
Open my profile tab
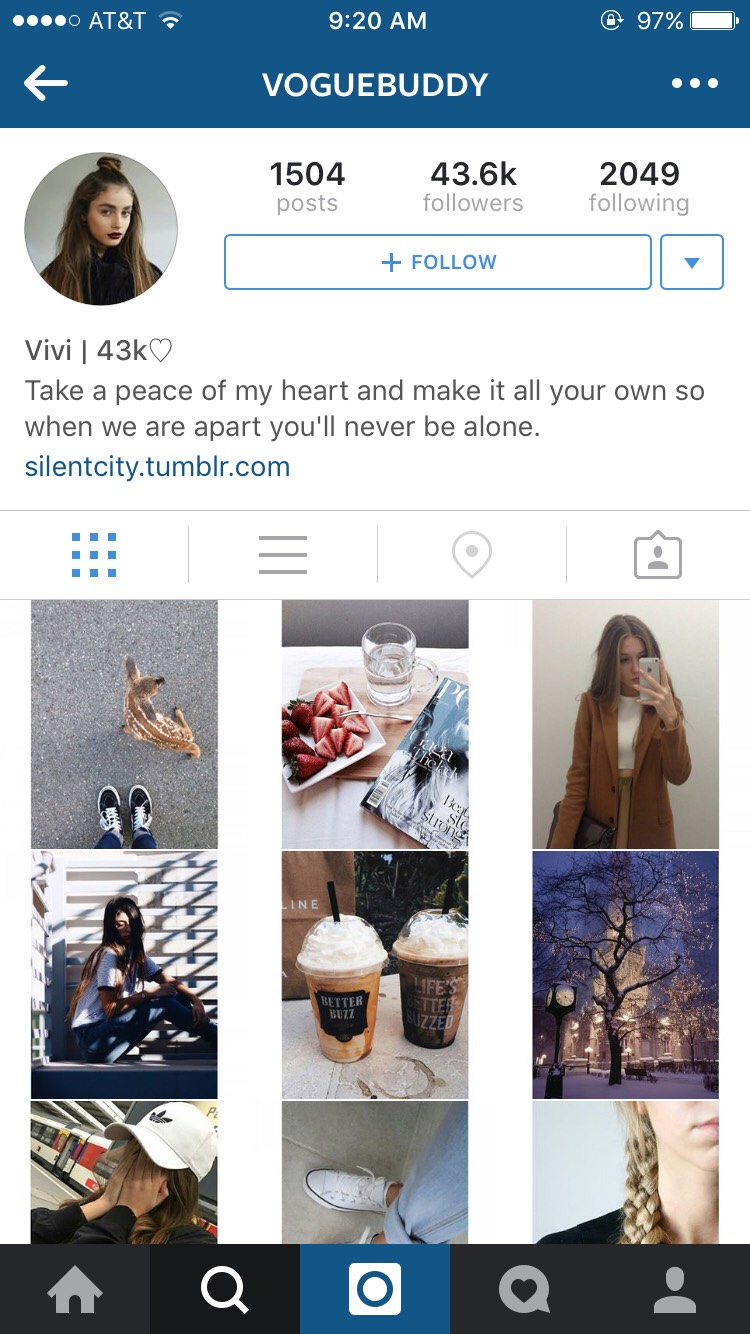(675, 1289)
